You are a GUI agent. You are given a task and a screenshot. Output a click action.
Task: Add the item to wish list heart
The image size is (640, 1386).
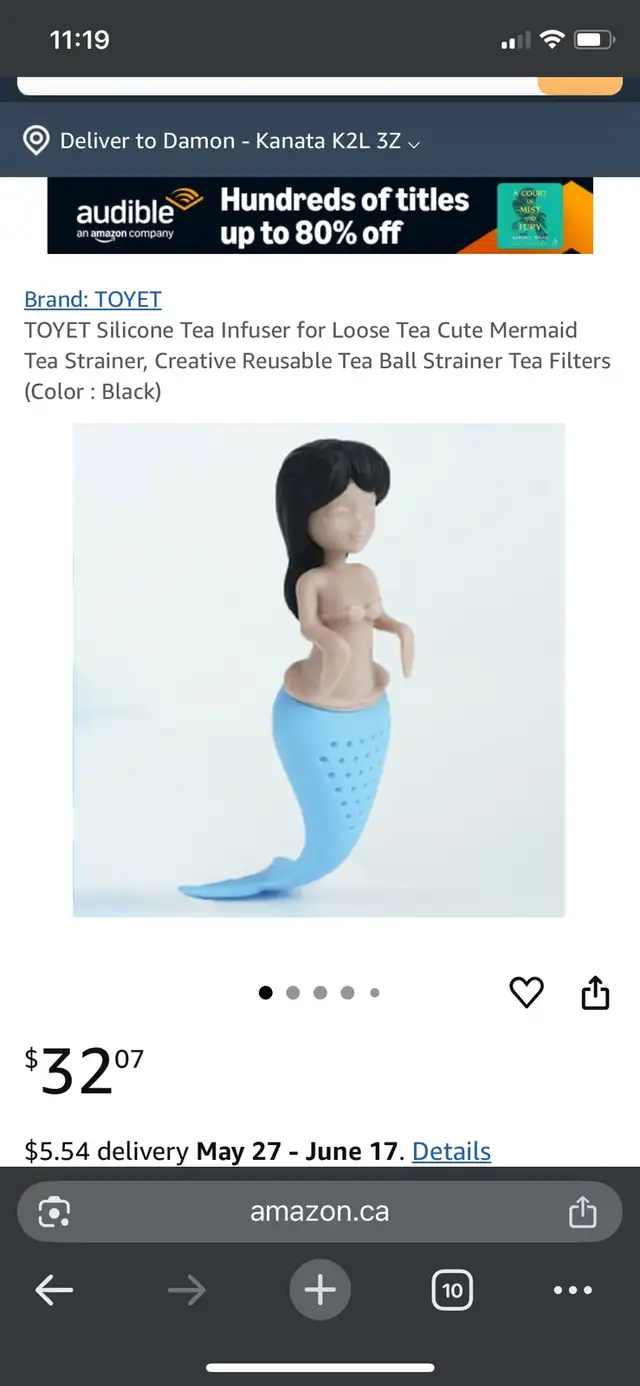(x=526, y=992)
